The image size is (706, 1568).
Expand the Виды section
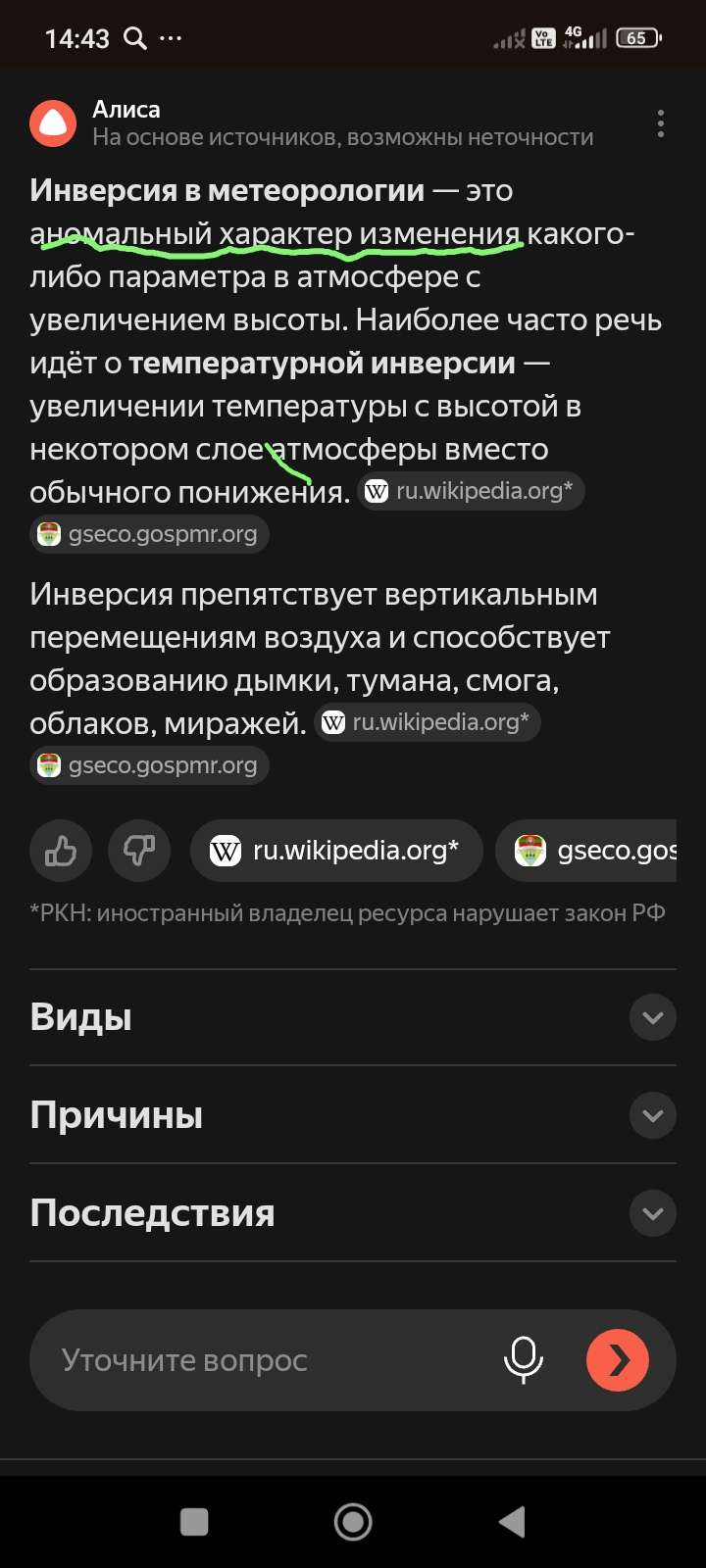click(x=652, y=1017)
